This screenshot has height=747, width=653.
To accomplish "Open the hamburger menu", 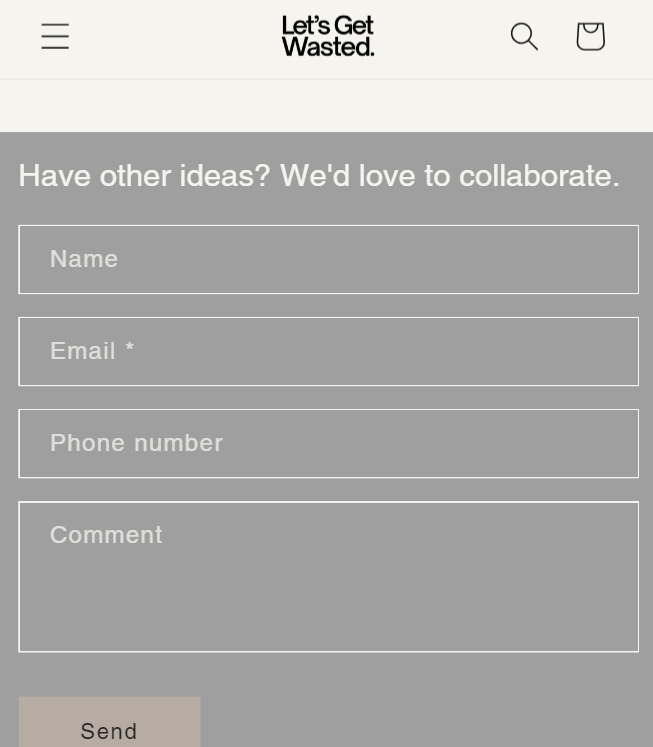I will [x=55, y=37].
